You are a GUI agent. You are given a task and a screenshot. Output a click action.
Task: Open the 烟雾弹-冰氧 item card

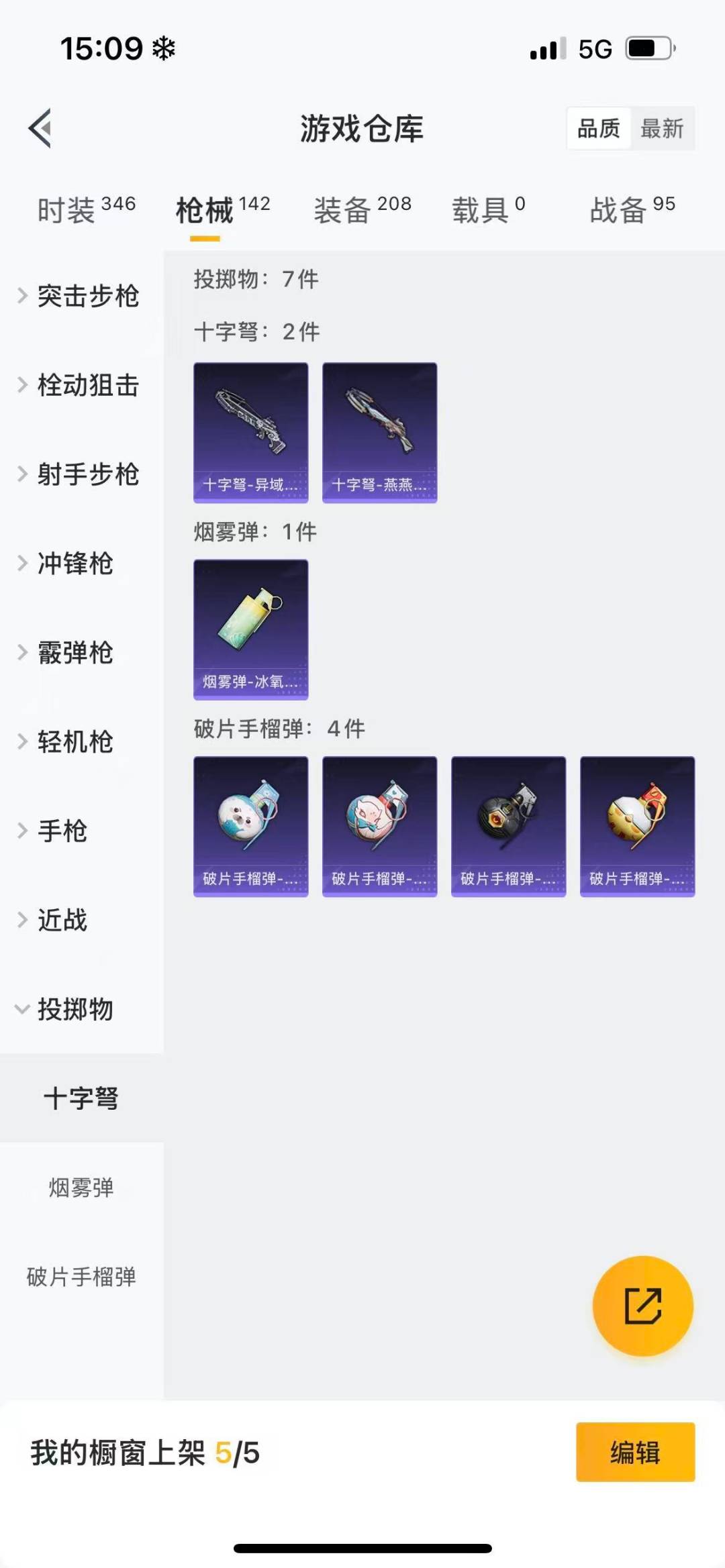251,629
